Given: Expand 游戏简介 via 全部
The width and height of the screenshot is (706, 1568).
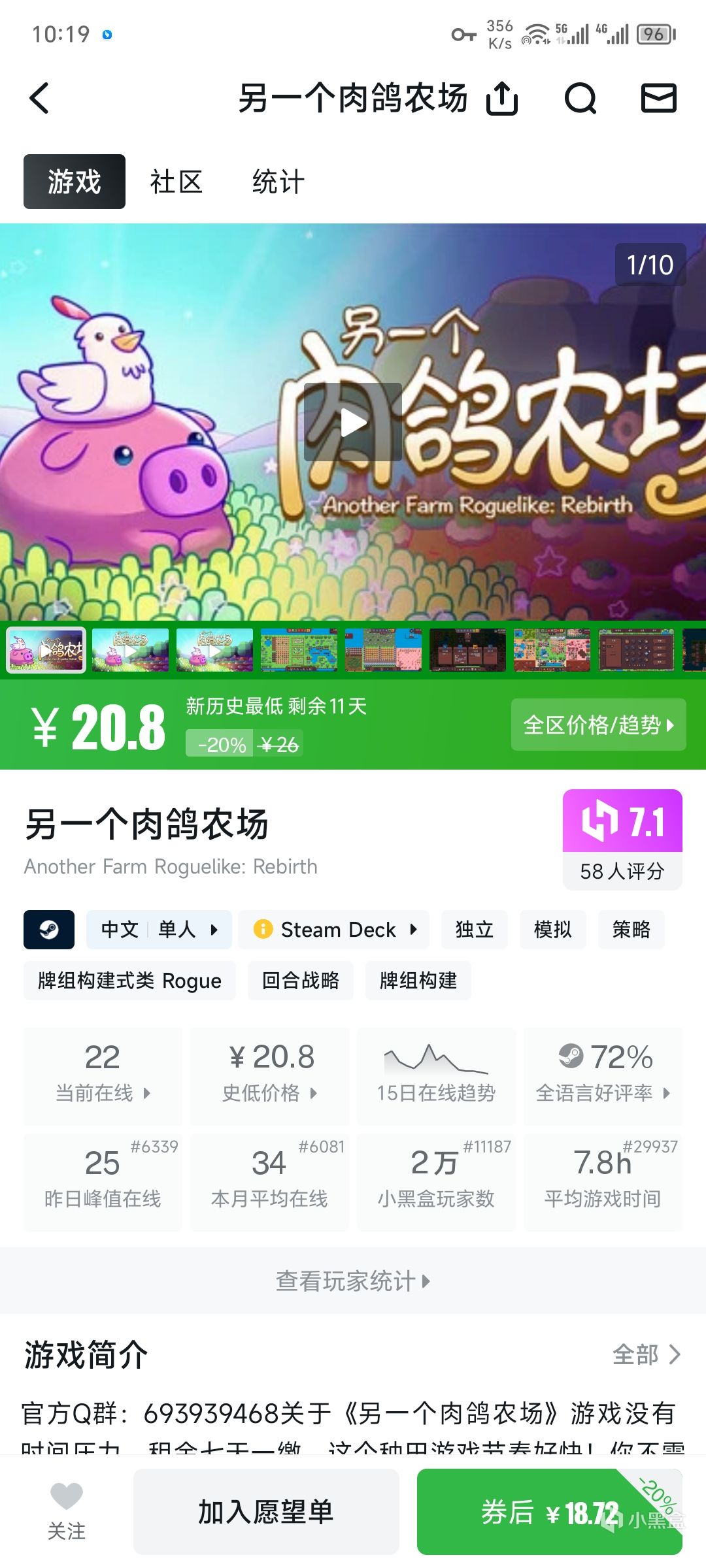Looking at the screenshot, I should pos(646,1354).
